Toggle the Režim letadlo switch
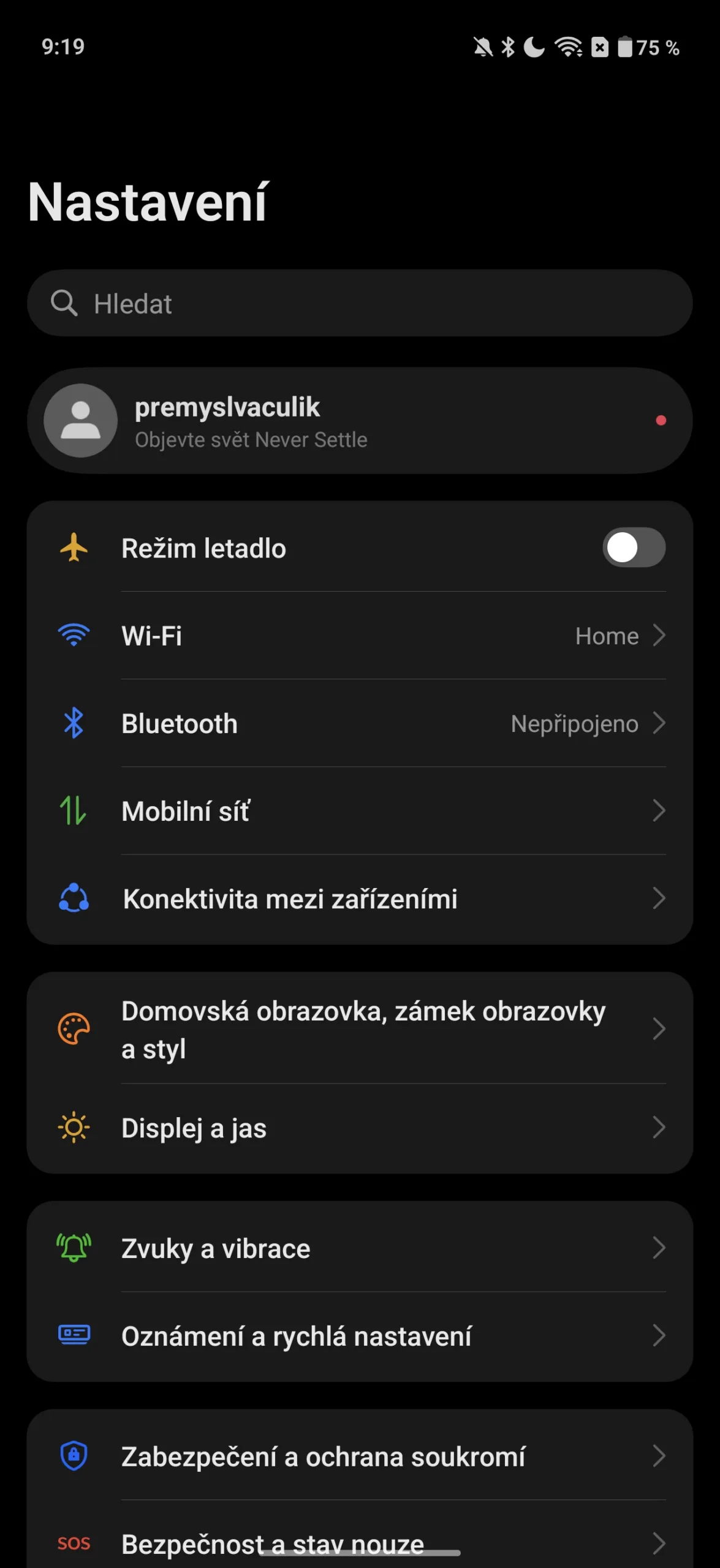 coord(634,548)
